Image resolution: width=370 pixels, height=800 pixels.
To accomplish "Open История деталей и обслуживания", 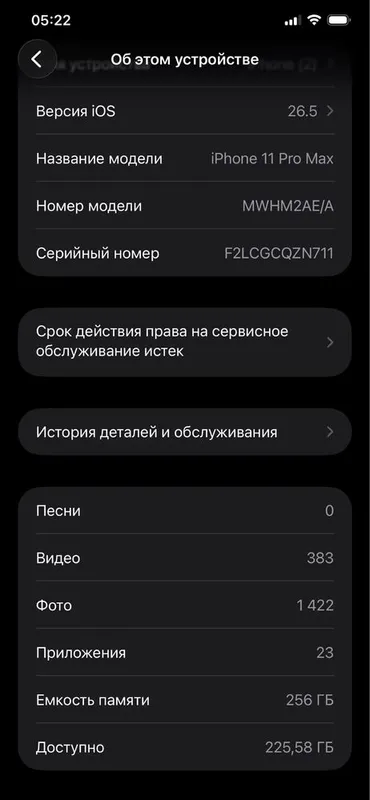I will point(185,432).
